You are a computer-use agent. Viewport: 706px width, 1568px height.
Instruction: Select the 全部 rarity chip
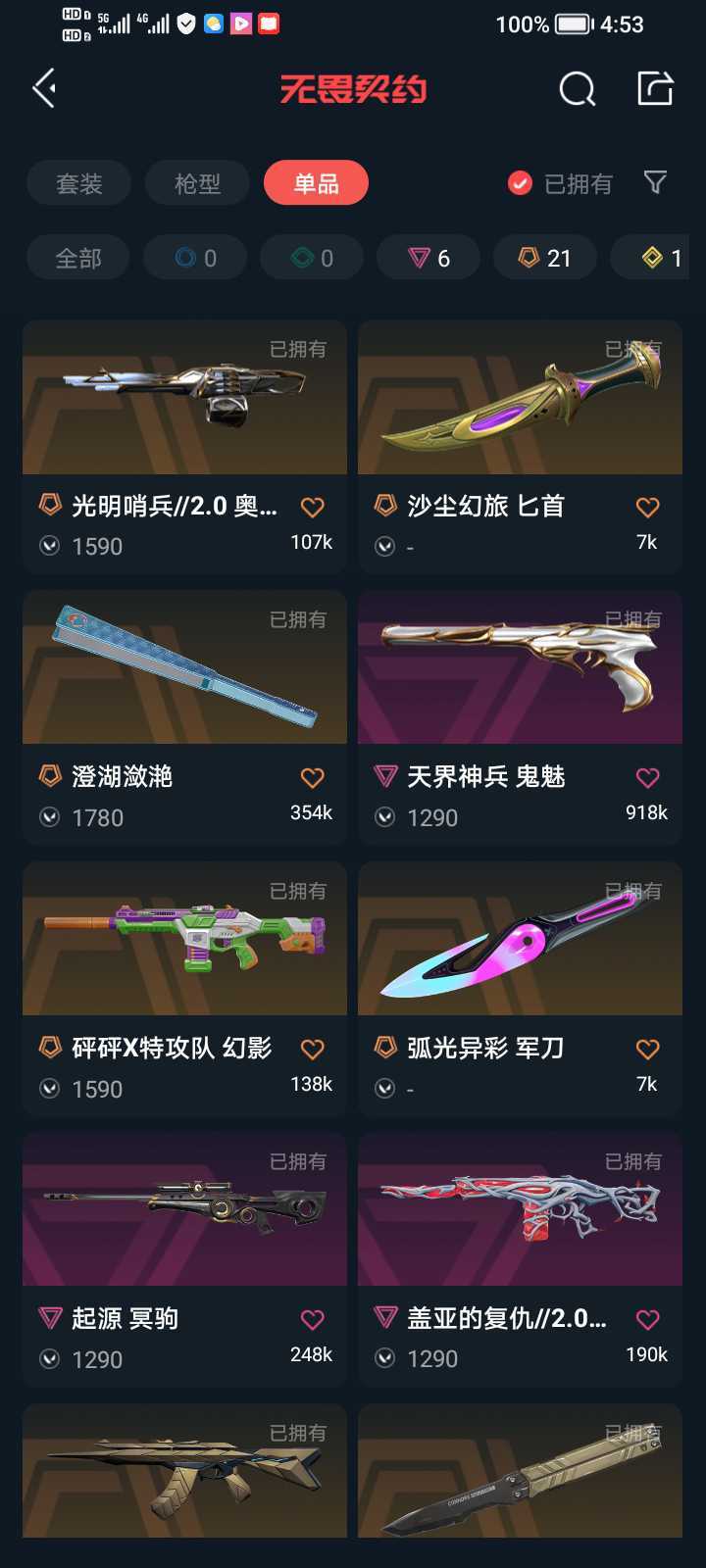[x=78, y=258]
